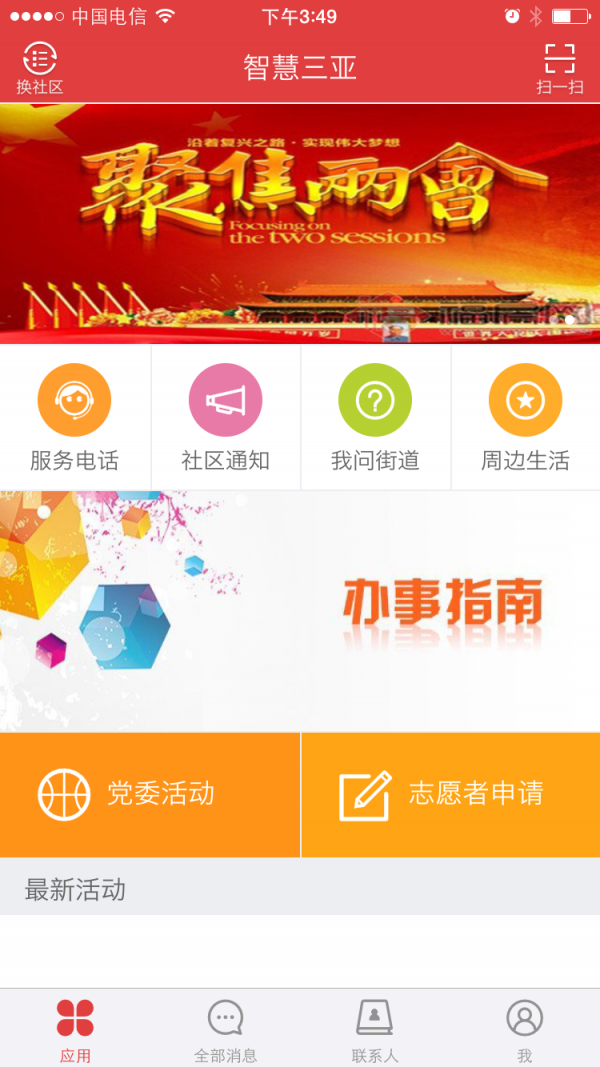
Task: Open the 办事指南 guide banner
Action: point(300,610)
